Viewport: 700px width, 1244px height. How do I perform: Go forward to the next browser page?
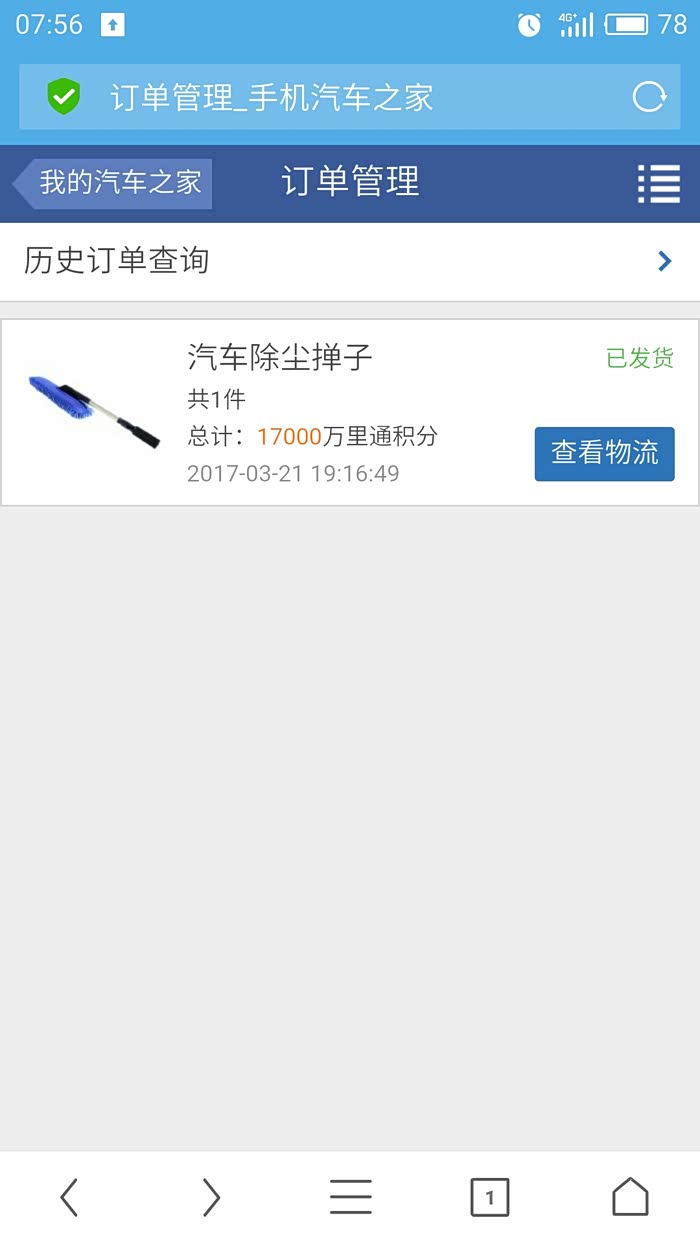click(x=210, y=1197)
